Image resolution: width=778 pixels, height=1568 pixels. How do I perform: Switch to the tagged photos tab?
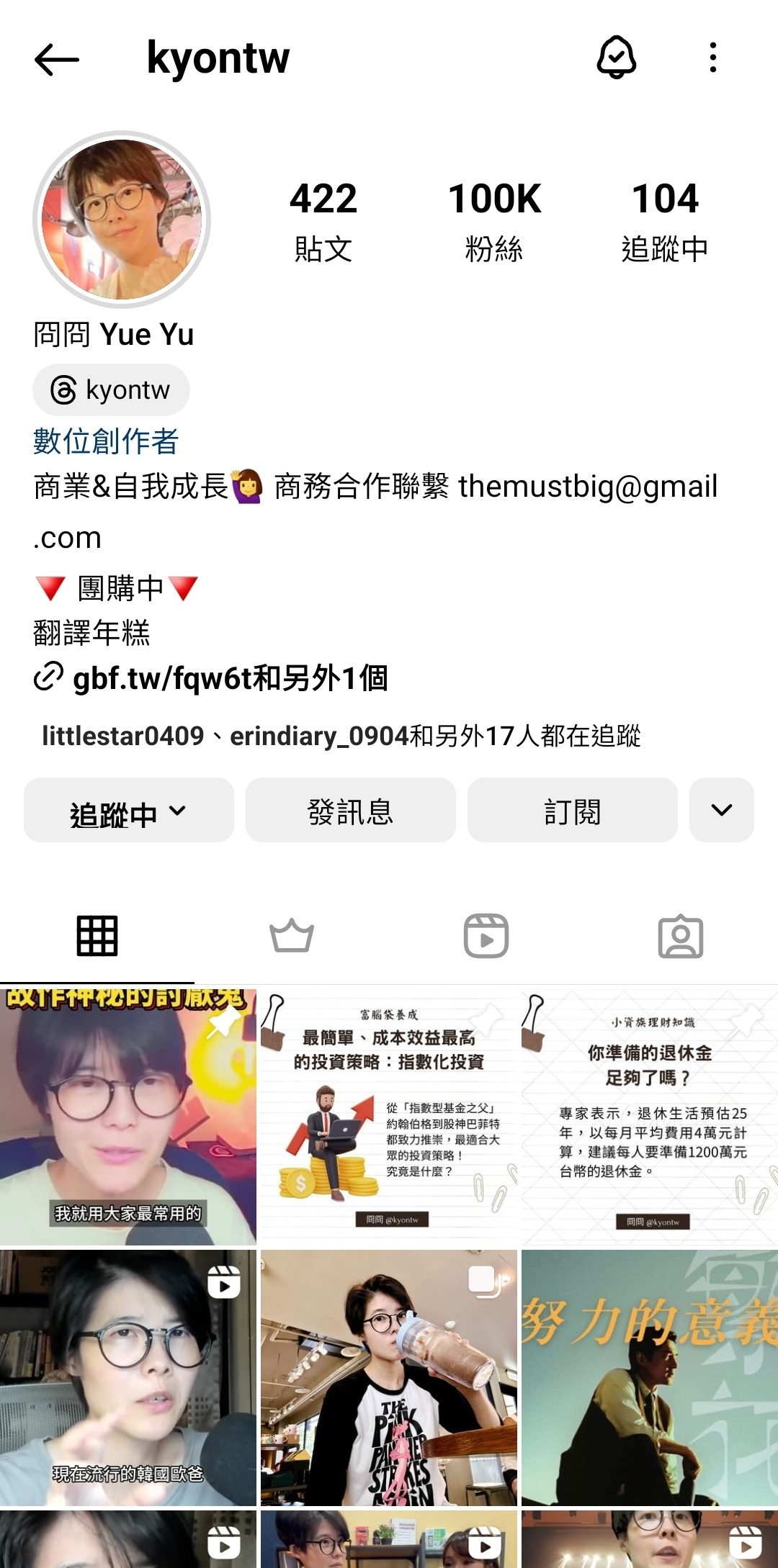tap(681, 936)
